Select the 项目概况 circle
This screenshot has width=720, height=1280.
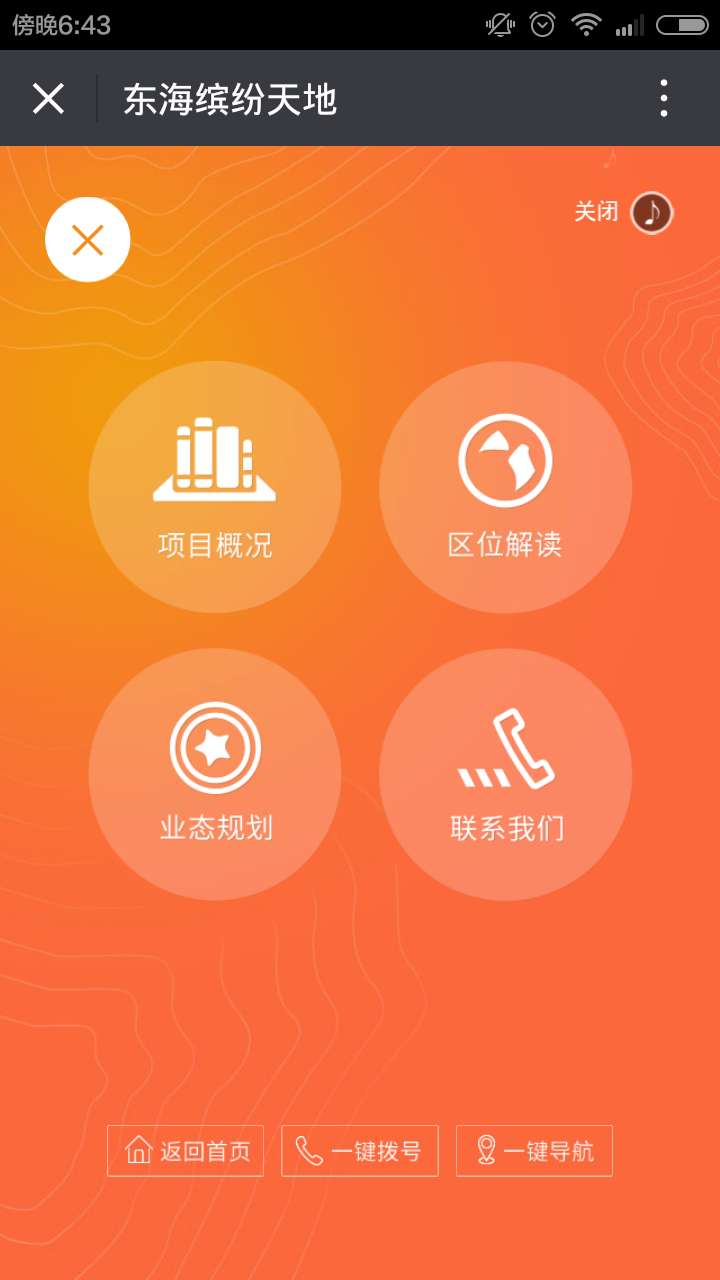coord(215,485)
